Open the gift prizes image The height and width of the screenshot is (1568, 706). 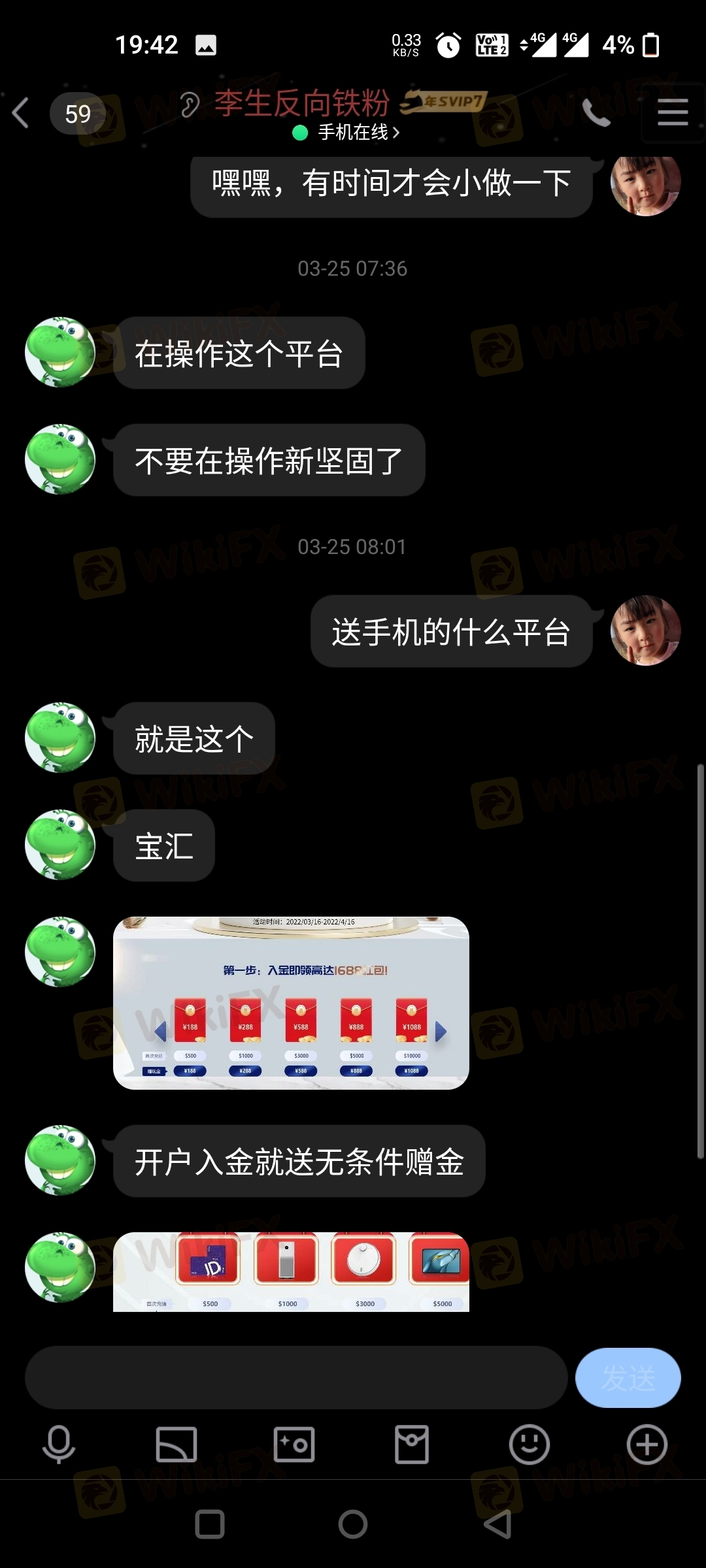click(x=291, y=1271)
